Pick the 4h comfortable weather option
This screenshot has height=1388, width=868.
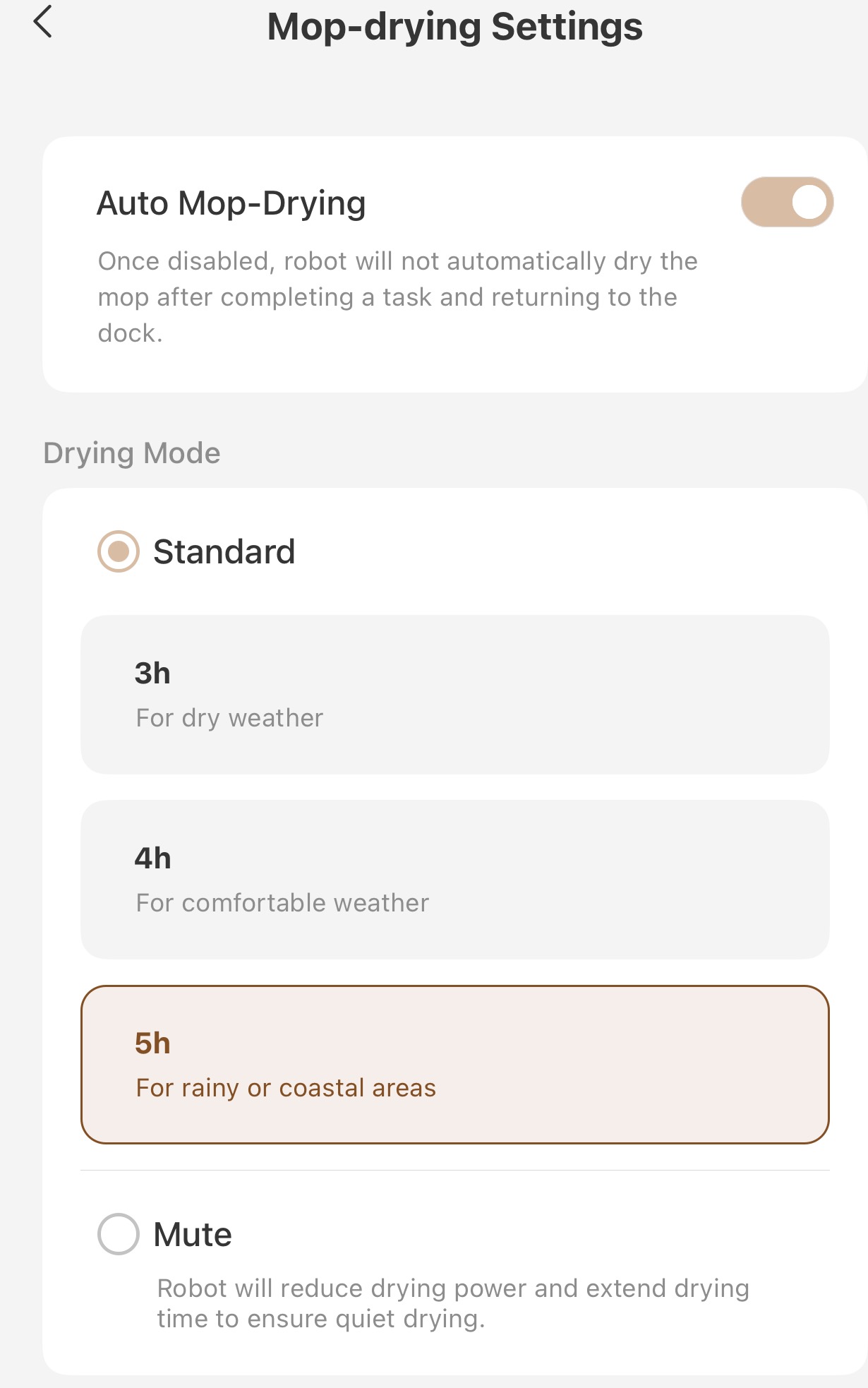(x=454, y=880)
